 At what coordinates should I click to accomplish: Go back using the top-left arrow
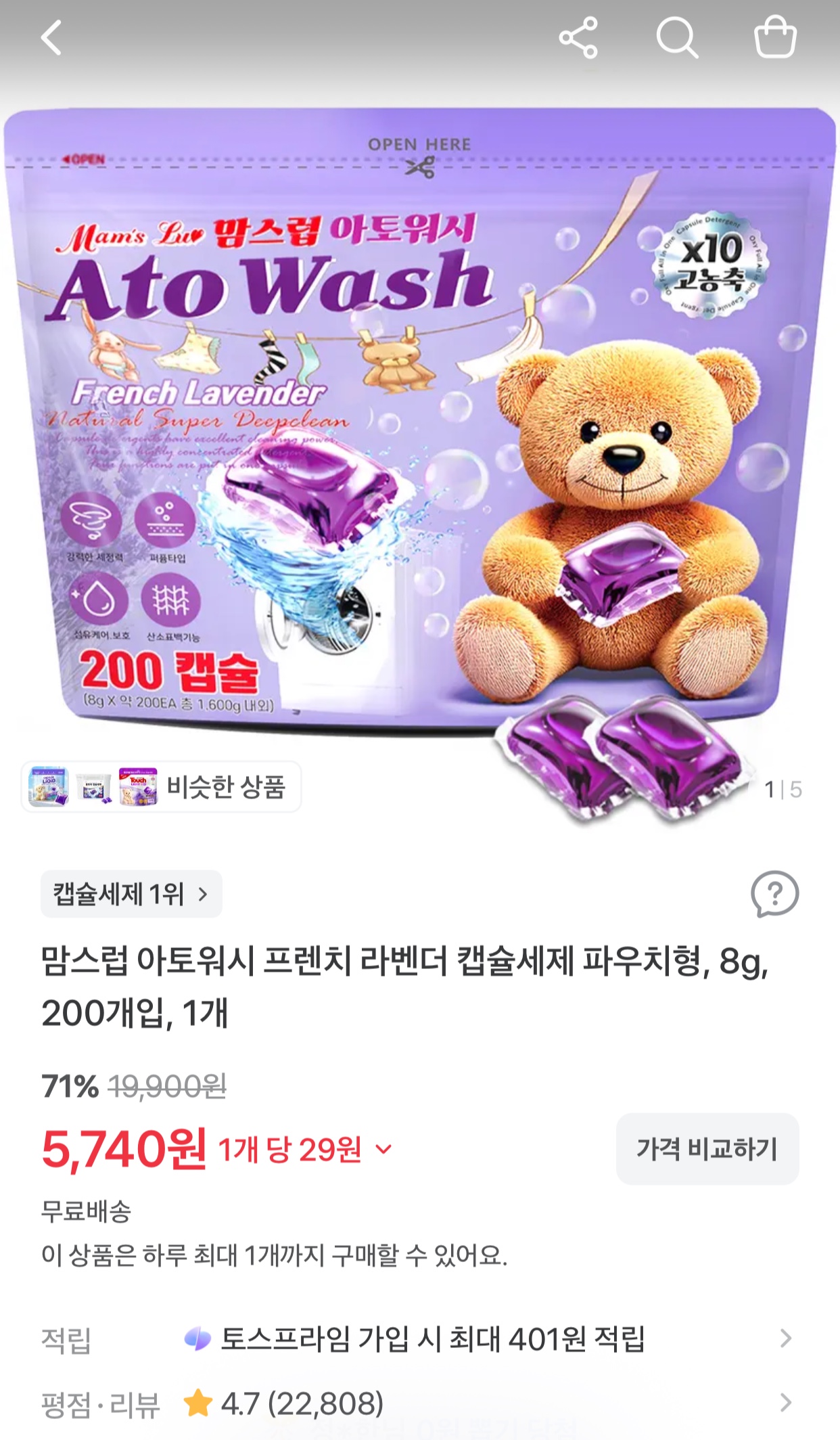click(51, 37)
